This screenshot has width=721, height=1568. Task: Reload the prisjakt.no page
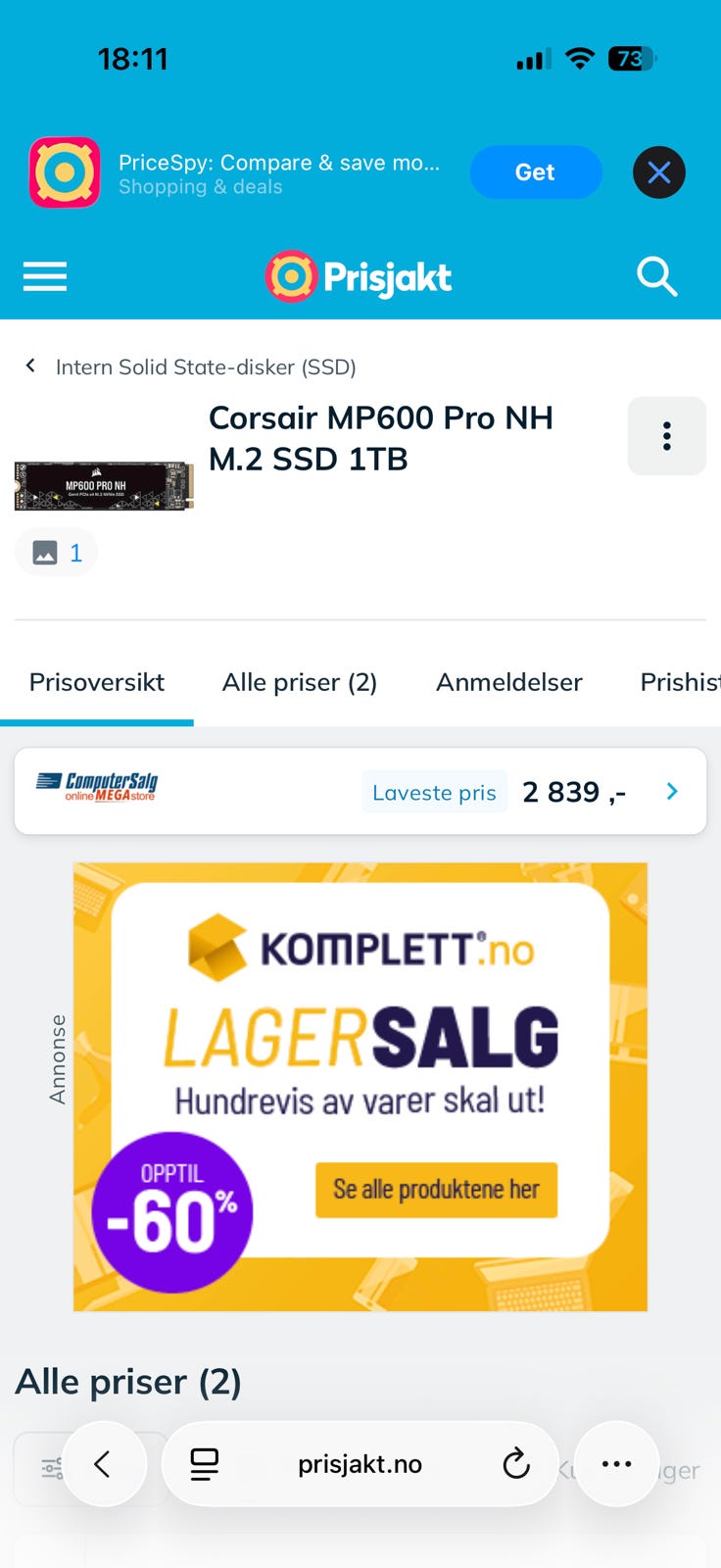[x=516, y=1463]
